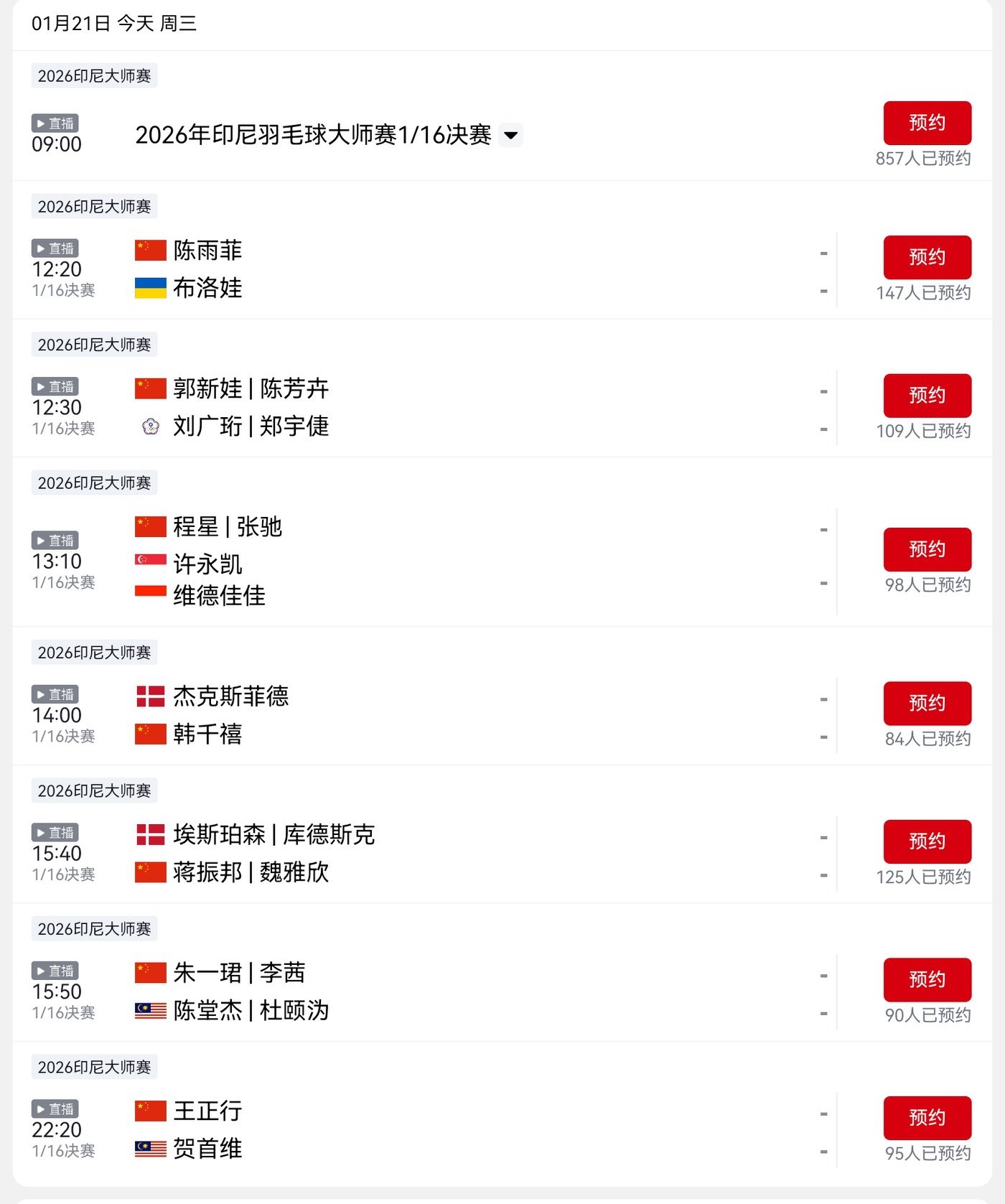Image resolution: width=1005 pixels, height=1204 pixels.
Task: Open the 陈堂杰 | 杜颐沩 doubles match
Action: (431, 992)
